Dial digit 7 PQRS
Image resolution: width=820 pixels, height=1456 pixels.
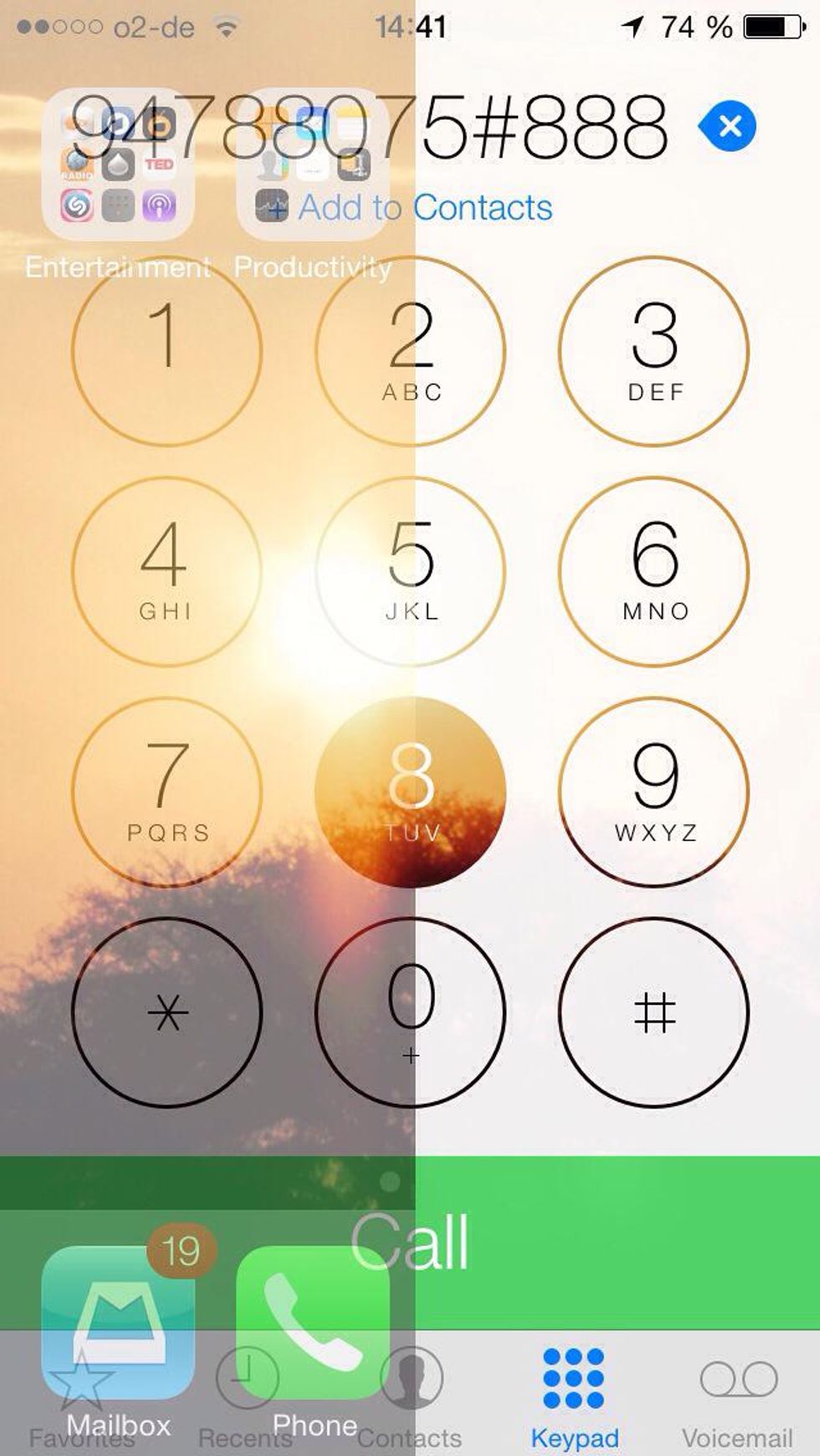tap(167, 792)
